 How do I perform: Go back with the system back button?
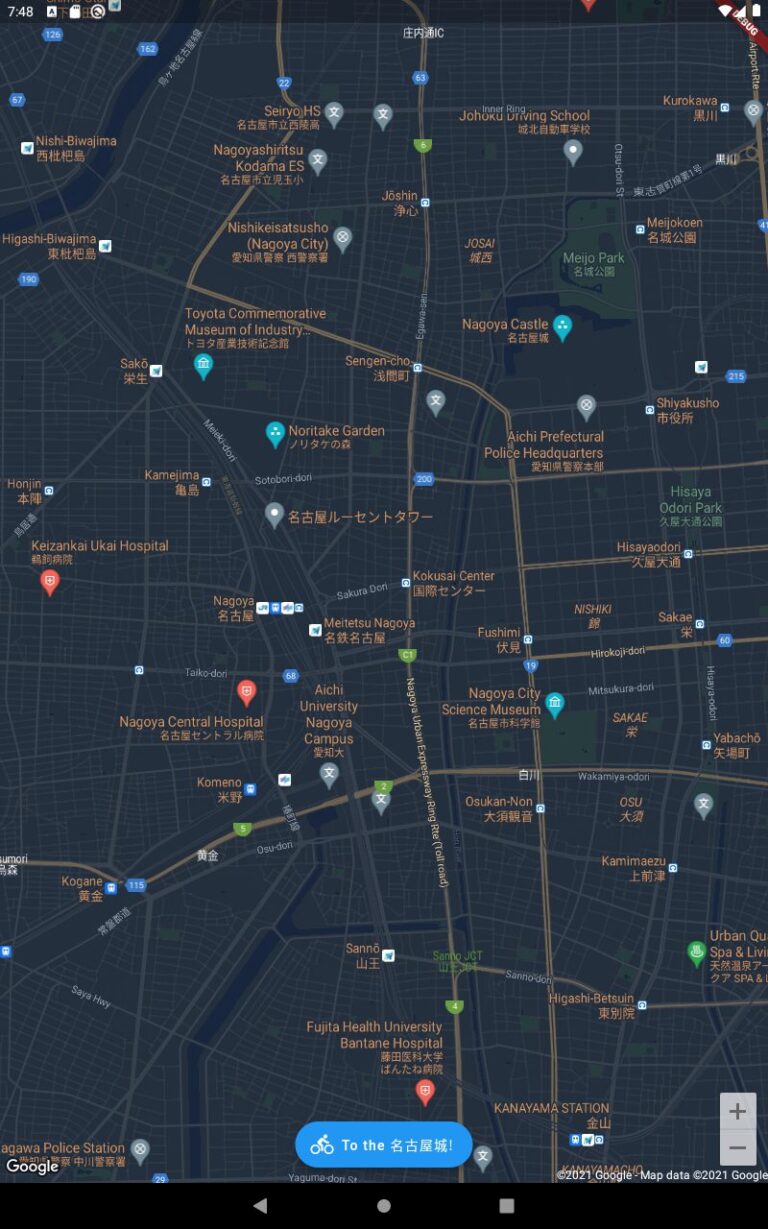260,1206
